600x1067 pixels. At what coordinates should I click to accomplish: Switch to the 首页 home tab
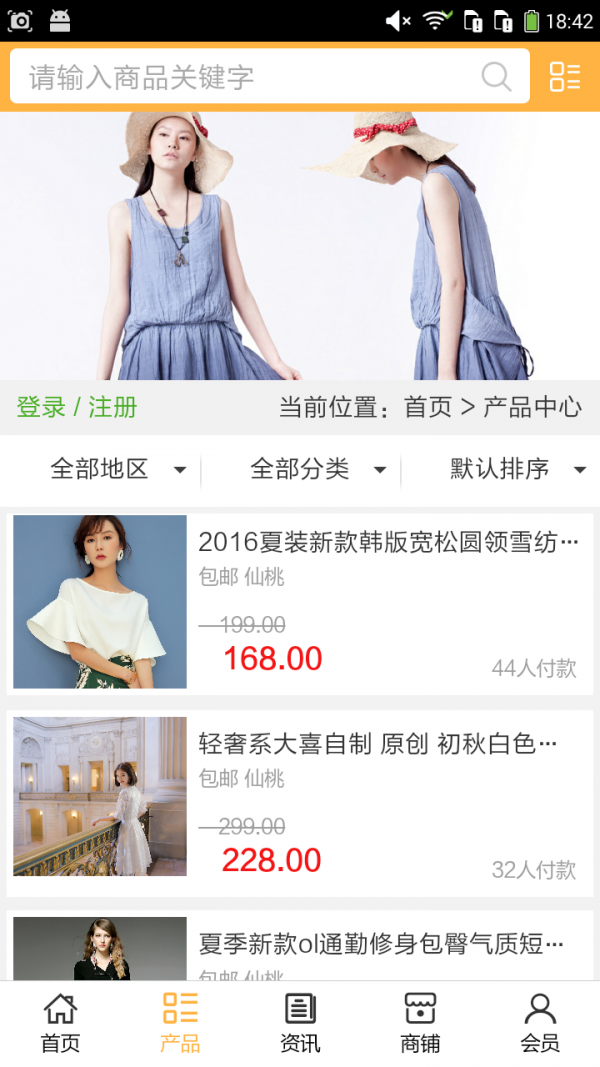coord(60,1023)
